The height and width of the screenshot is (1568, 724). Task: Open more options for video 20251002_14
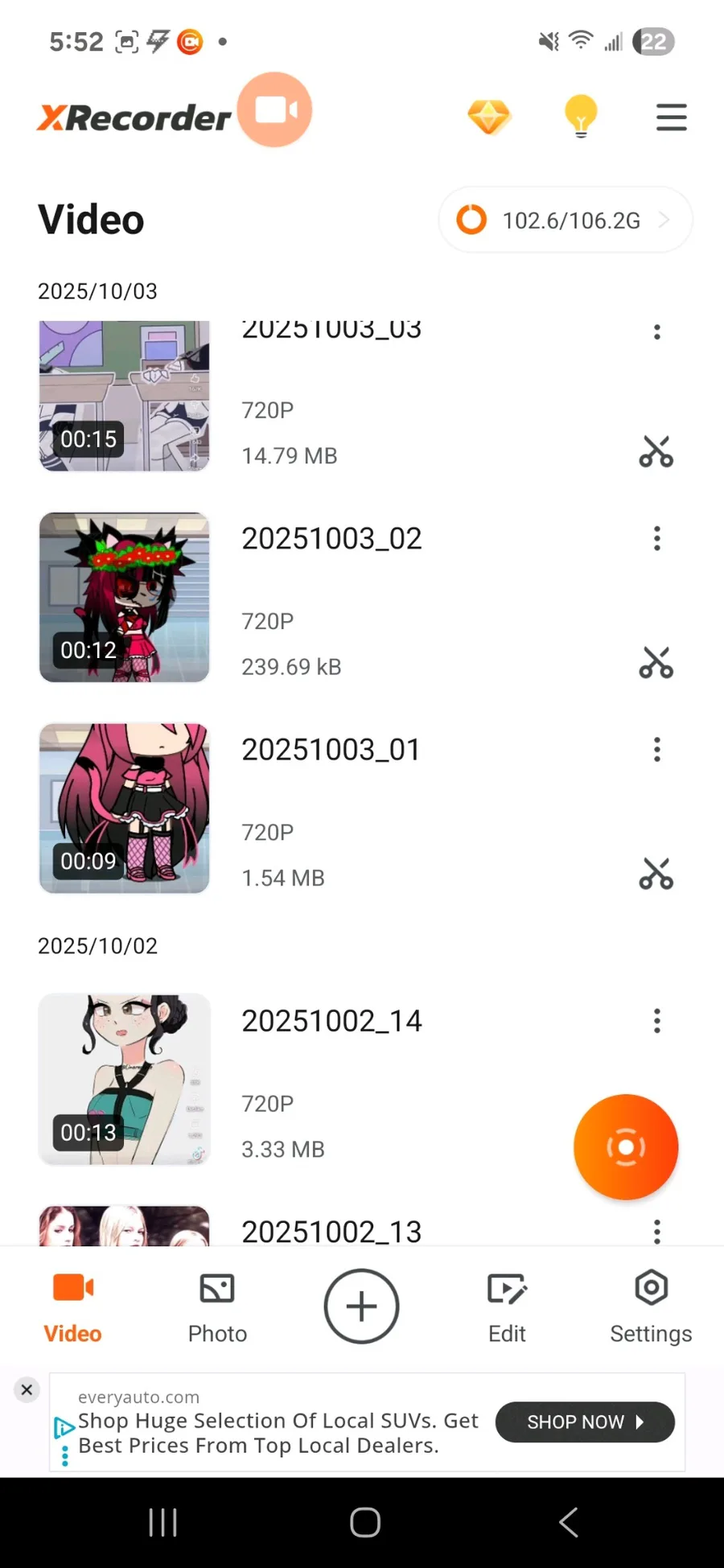pos(657,1021)
